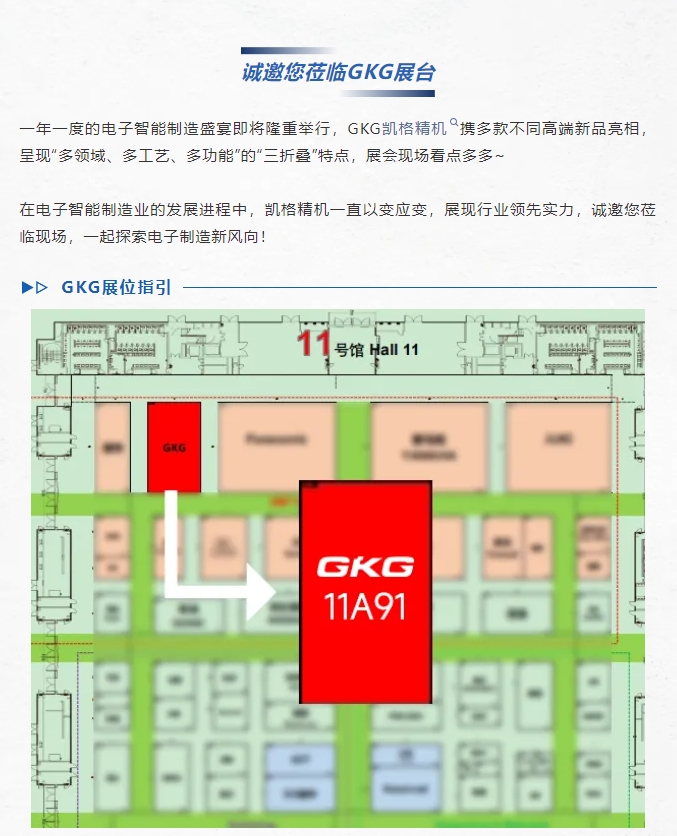Open the 凯格精机 search keyword link

click(x=416, y=130)
